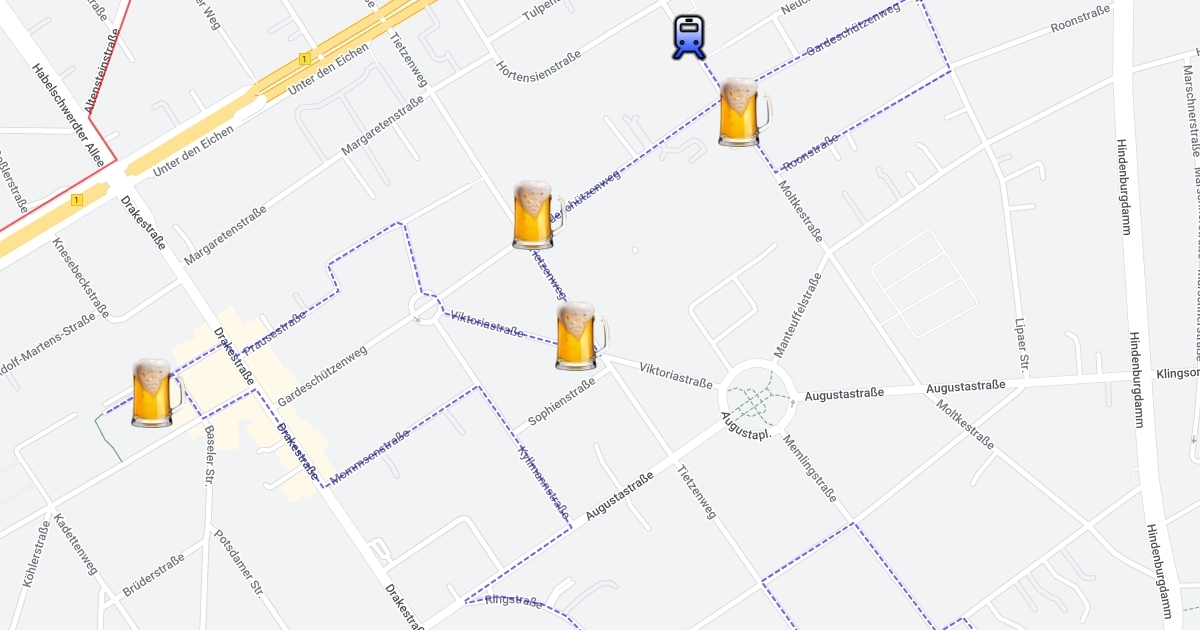Select the beer marker on Gardeschützenweg at Tietzenweg
Image resolution: width=1200 pixels, height=630 pixels.
point(536,215)
